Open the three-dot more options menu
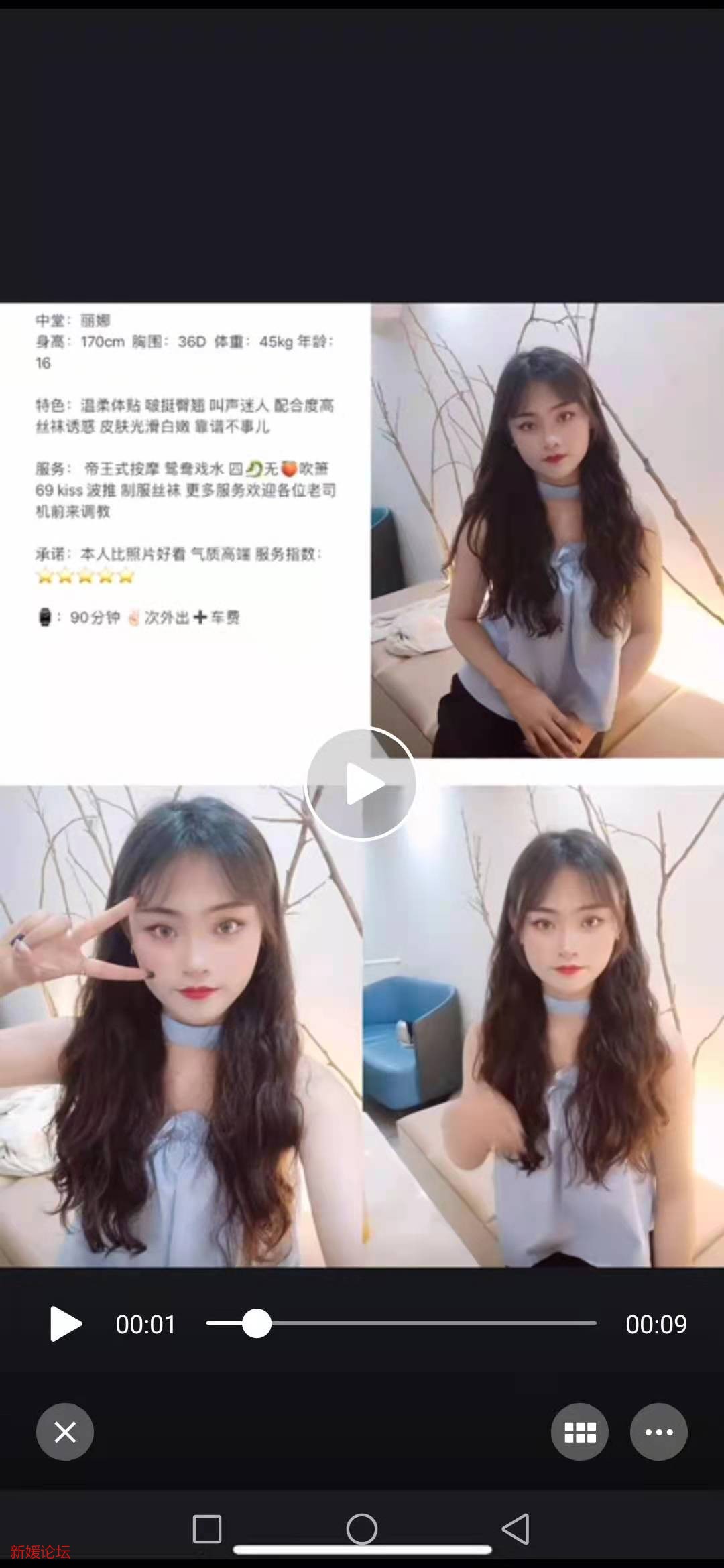Viewport: 724px width, 1568px height. [658, 1432]
